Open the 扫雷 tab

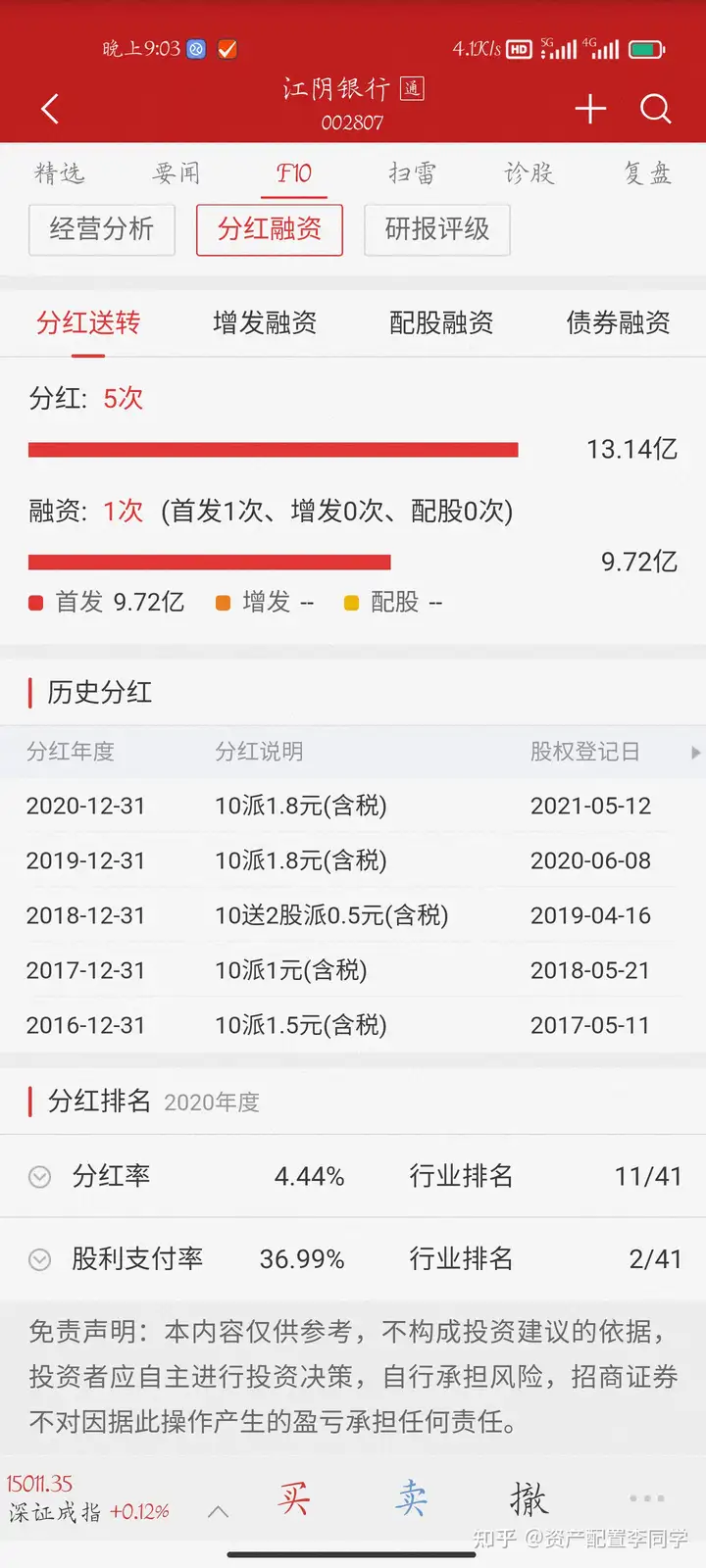[x=412, y=173]
